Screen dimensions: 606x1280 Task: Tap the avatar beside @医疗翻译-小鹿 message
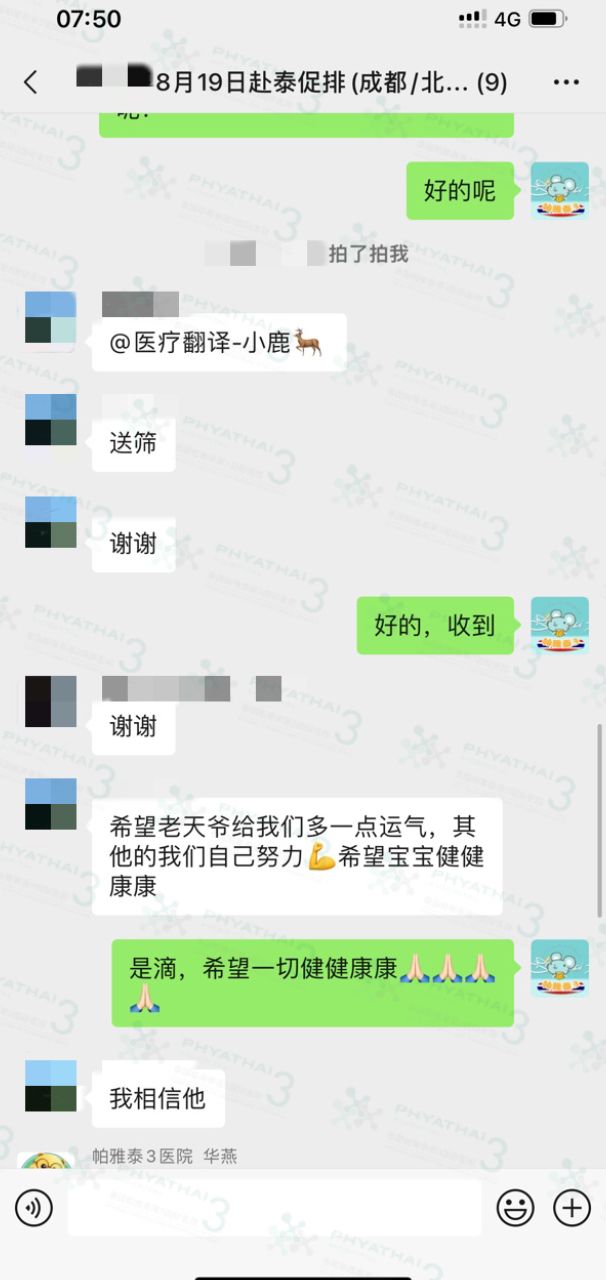tap(51, 319)
